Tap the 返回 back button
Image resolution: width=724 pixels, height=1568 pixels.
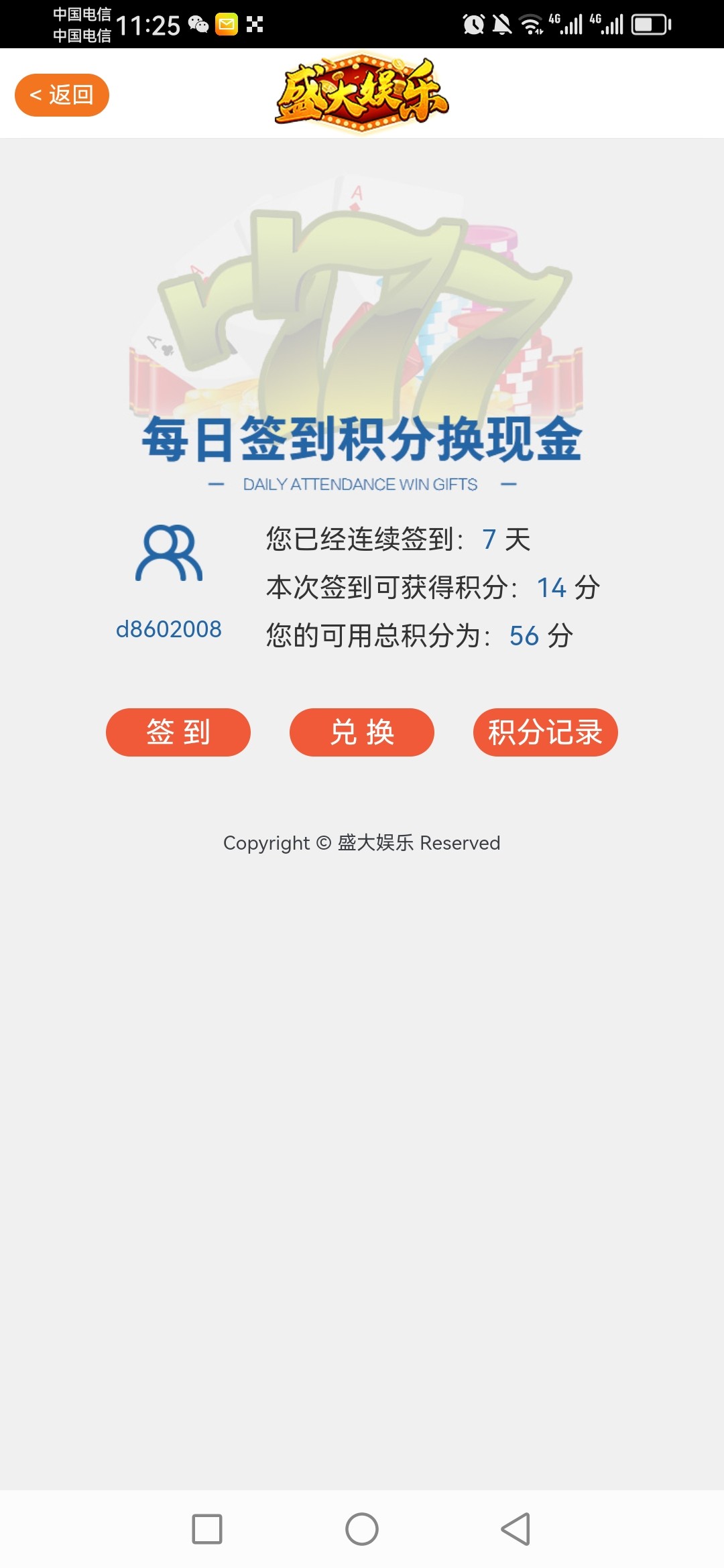coord(62,95)
